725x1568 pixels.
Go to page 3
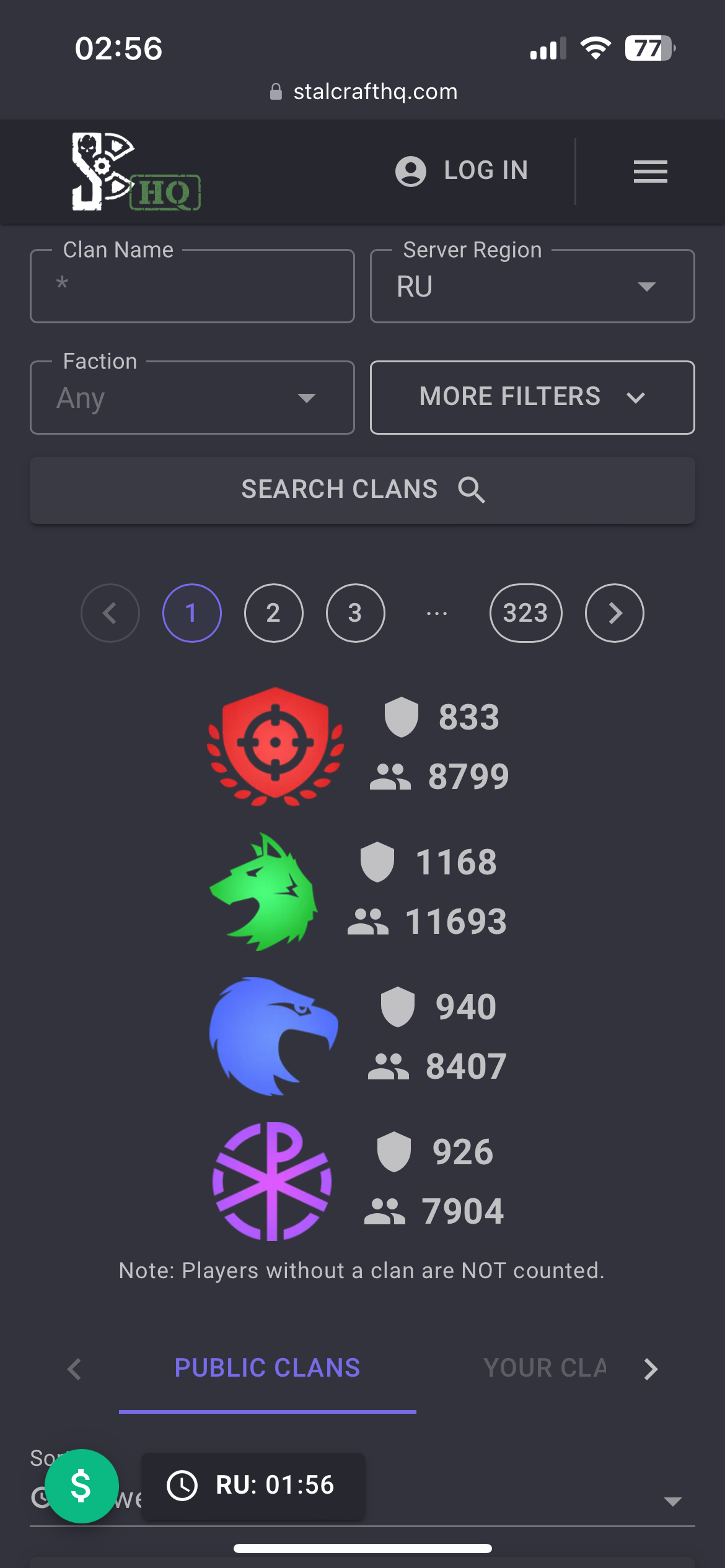[355, 613]
